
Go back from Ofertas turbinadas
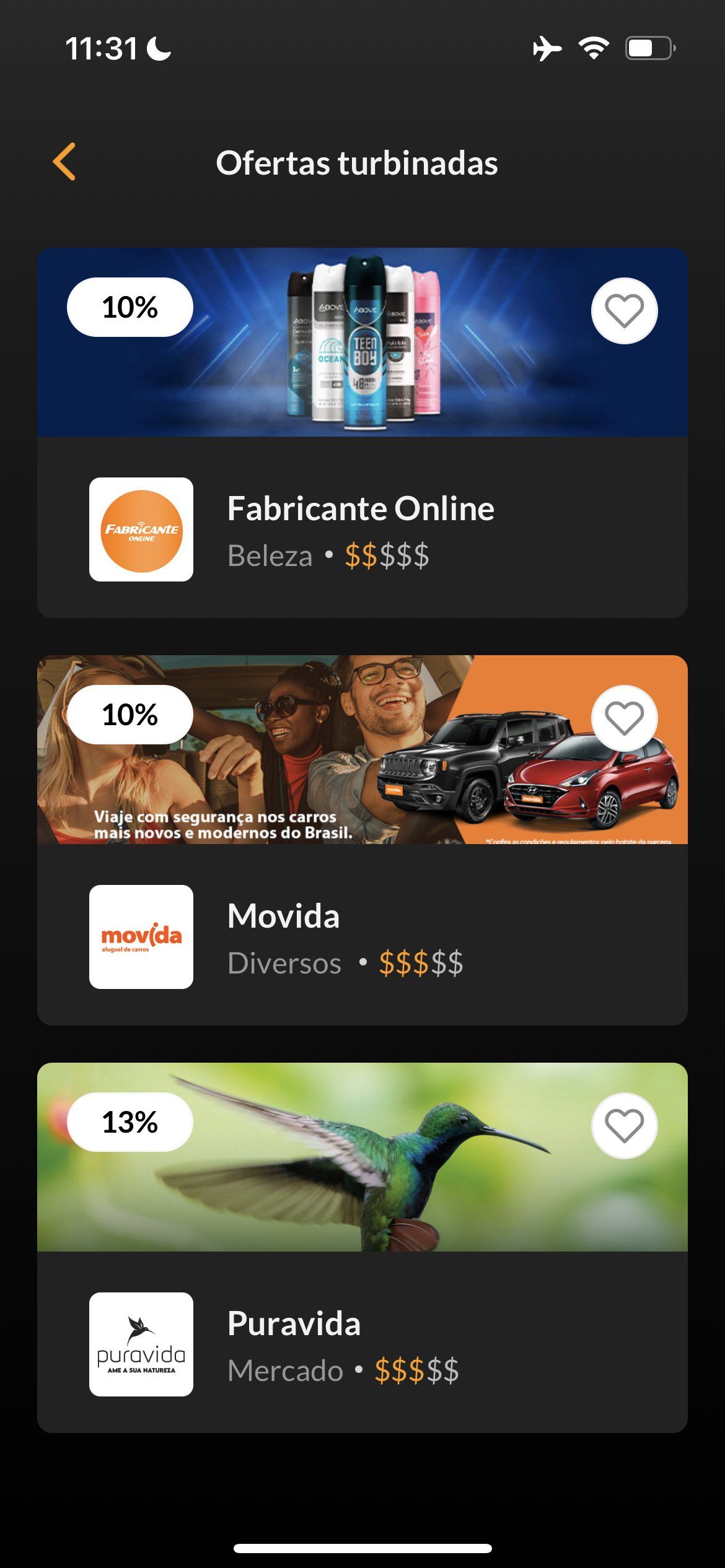click(x=64, y=162)
